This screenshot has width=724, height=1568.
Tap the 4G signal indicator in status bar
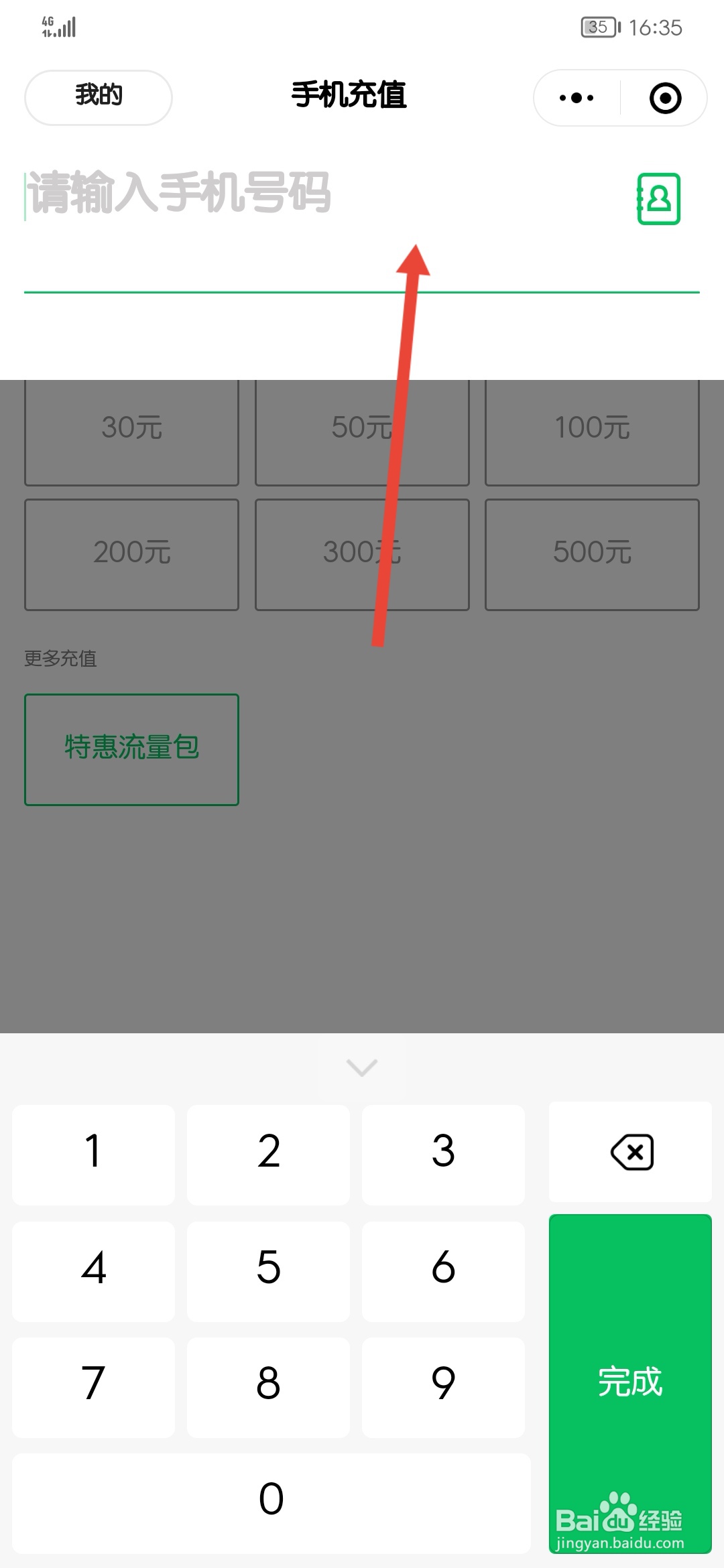coord(57,27)
